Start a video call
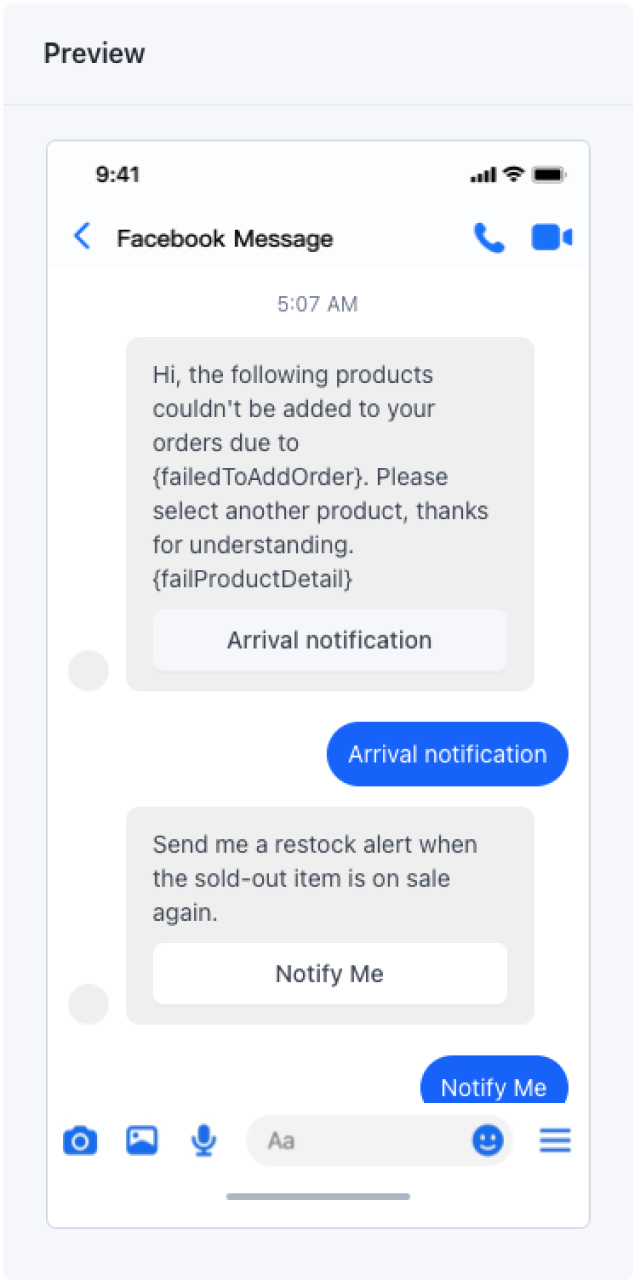This screenshot has width=637, height=1280. 551,238
